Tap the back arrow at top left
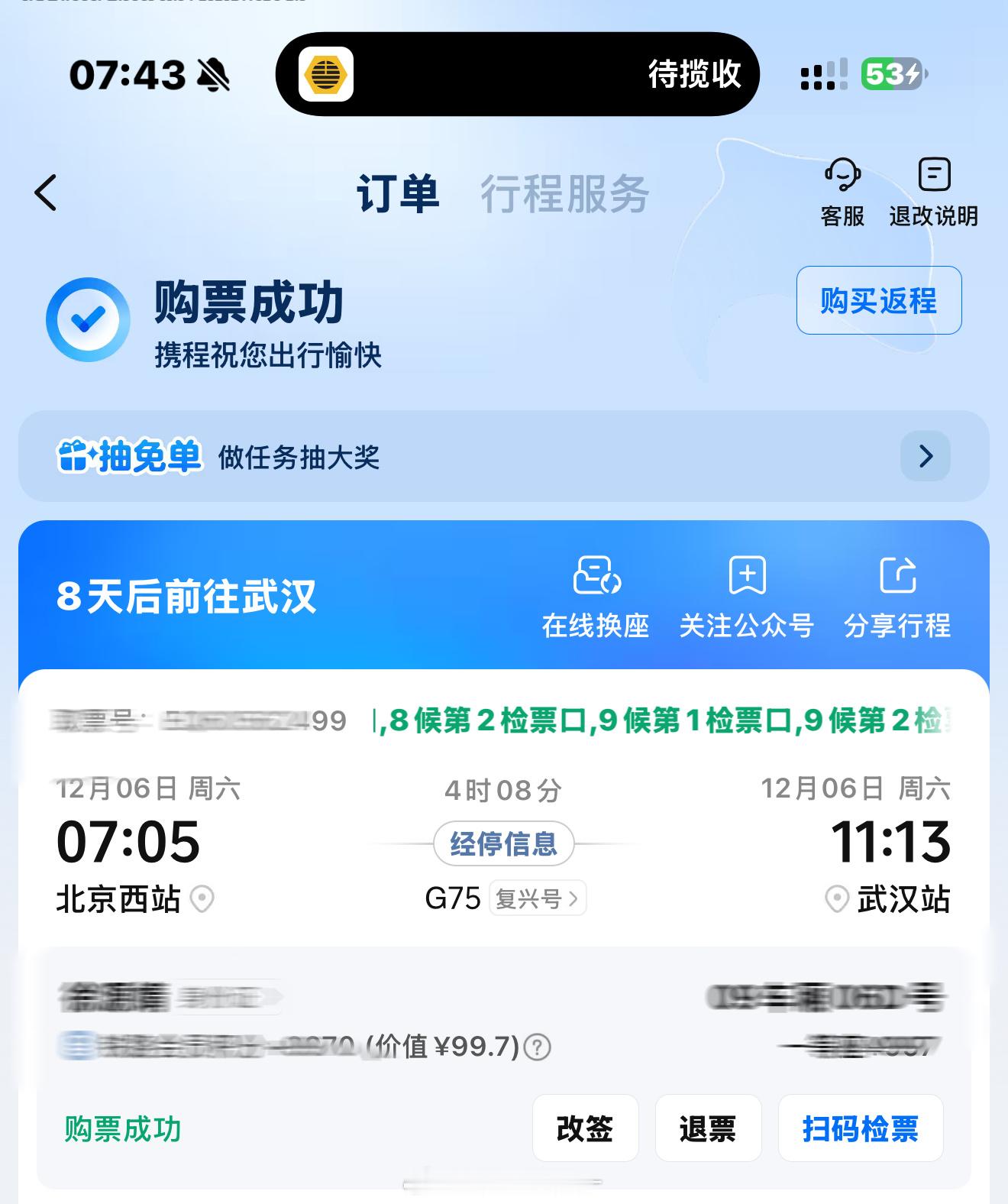Screen dimensions: 1008x1204 point(44,193)
